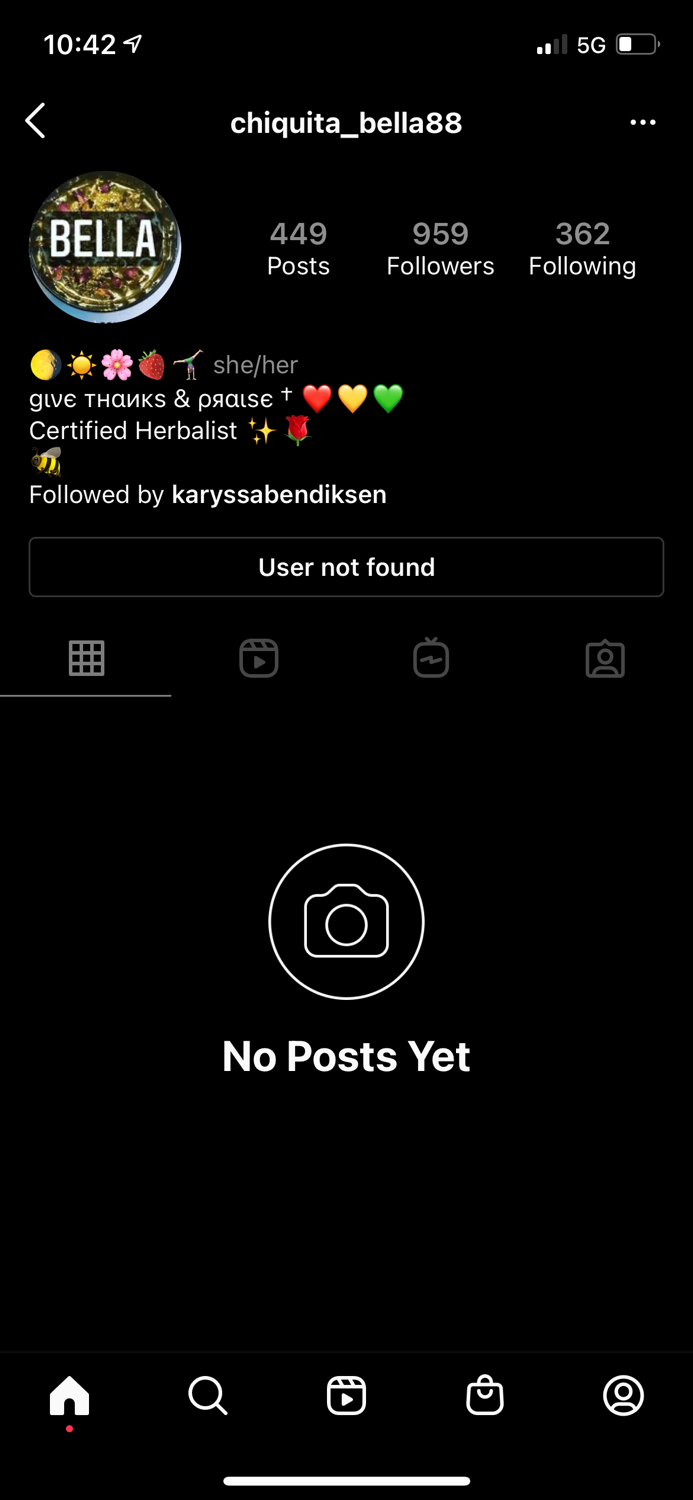Tap the User not found button
The height and width of the screenshot is (1500, 693).
346,567
